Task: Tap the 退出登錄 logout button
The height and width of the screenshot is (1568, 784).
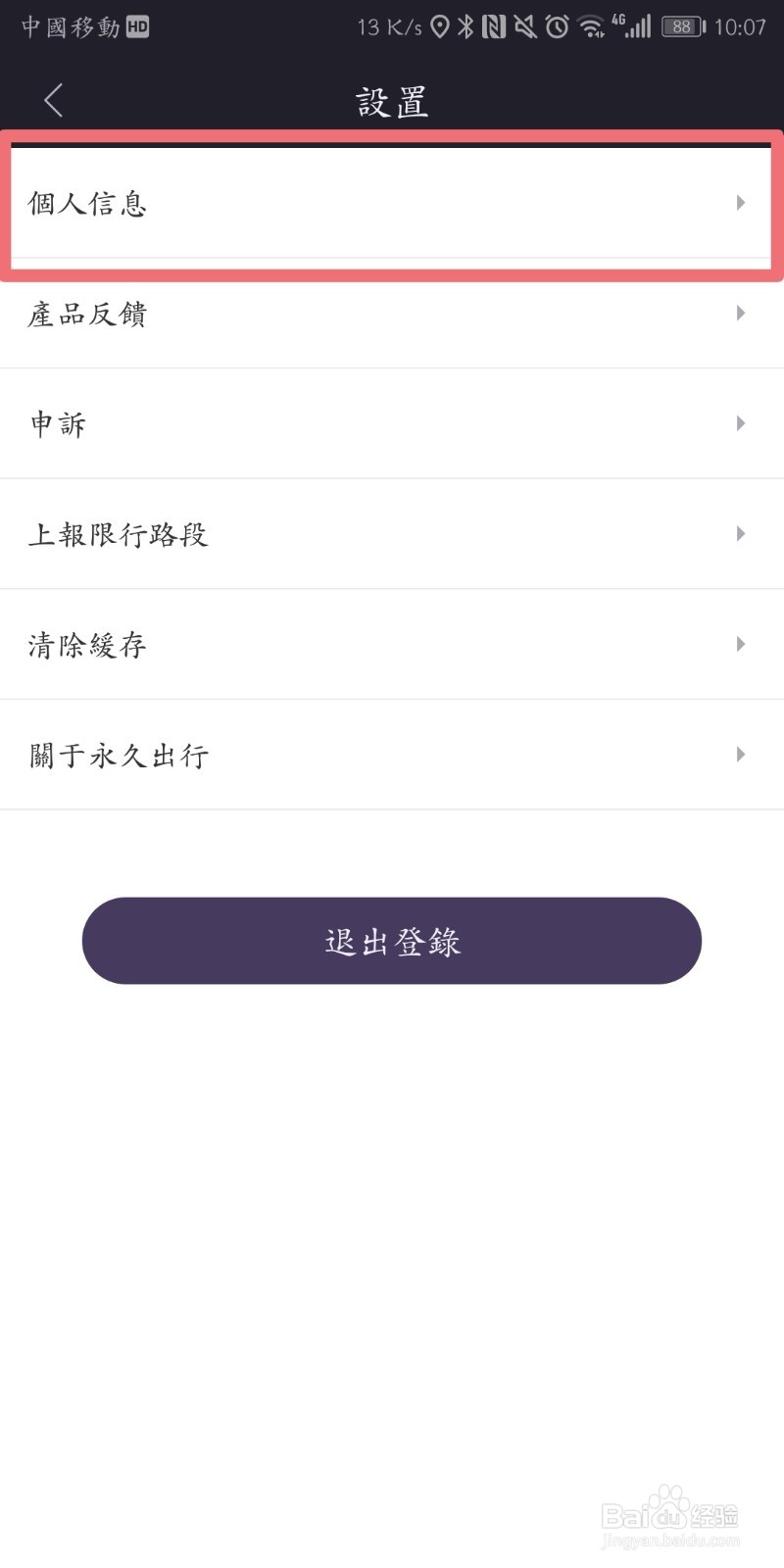Action: click(x=392, y=941)
